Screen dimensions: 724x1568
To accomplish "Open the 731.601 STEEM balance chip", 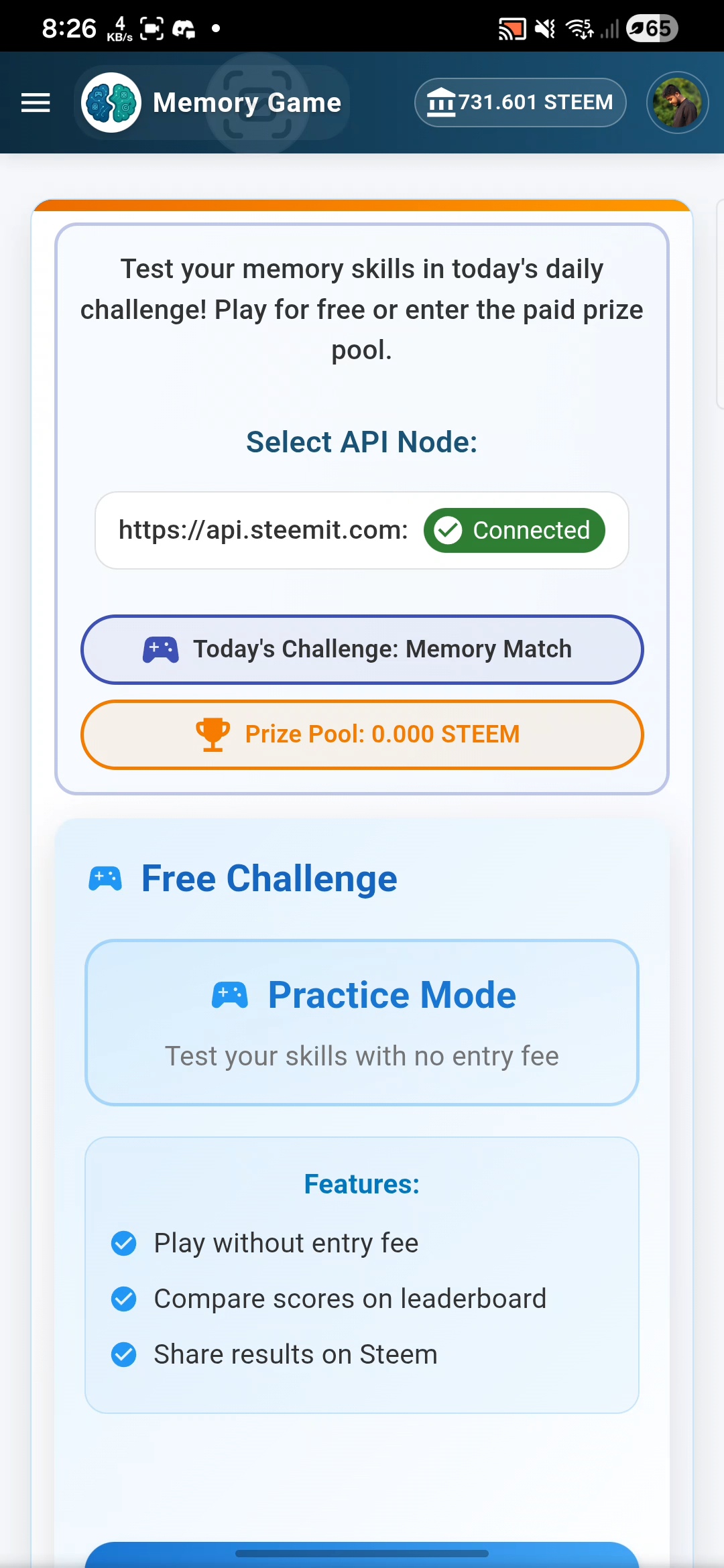I will (520, 103).
